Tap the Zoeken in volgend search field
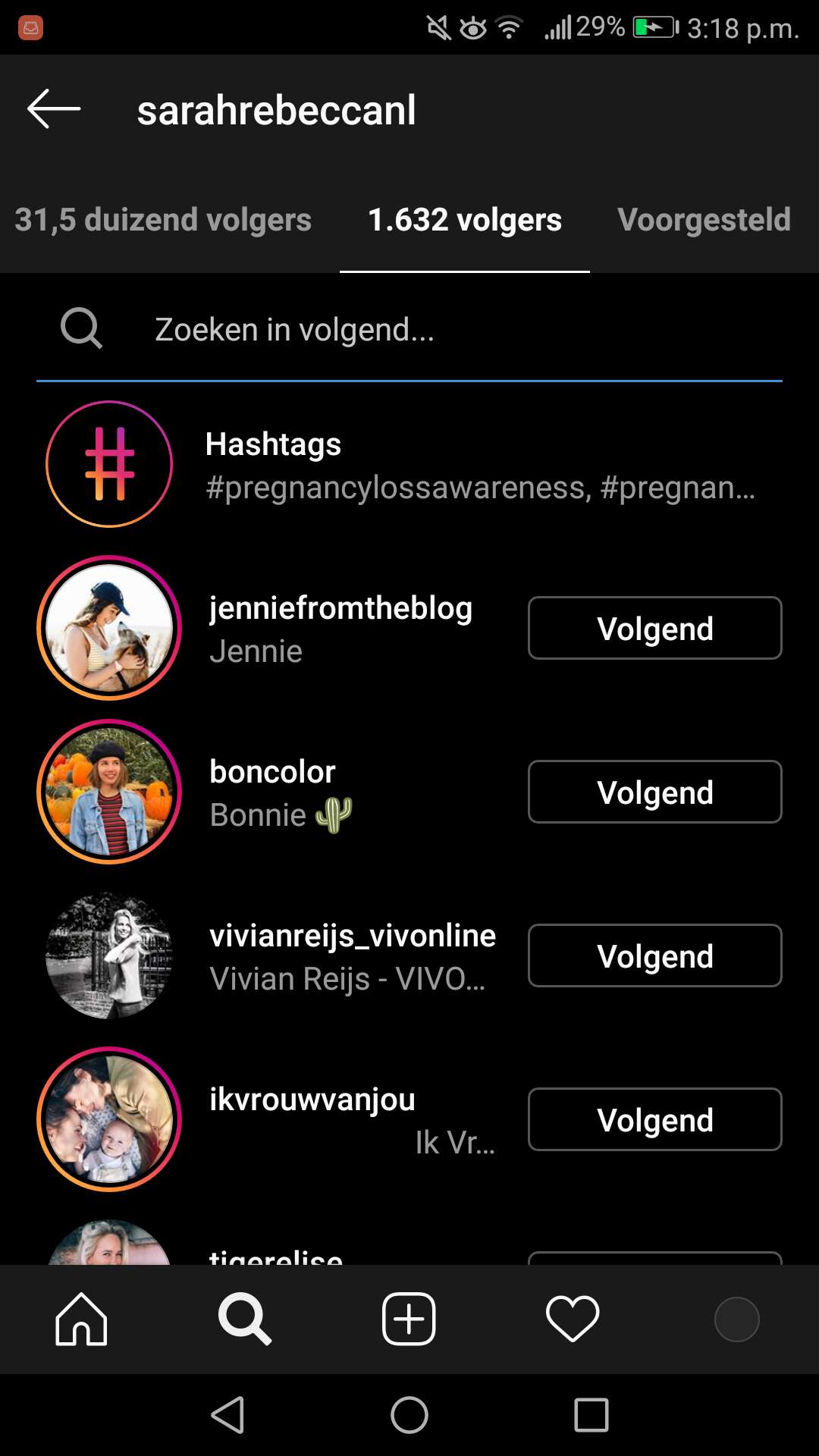Viewport: 819px width, 1456px height. [x=409, y=330]
